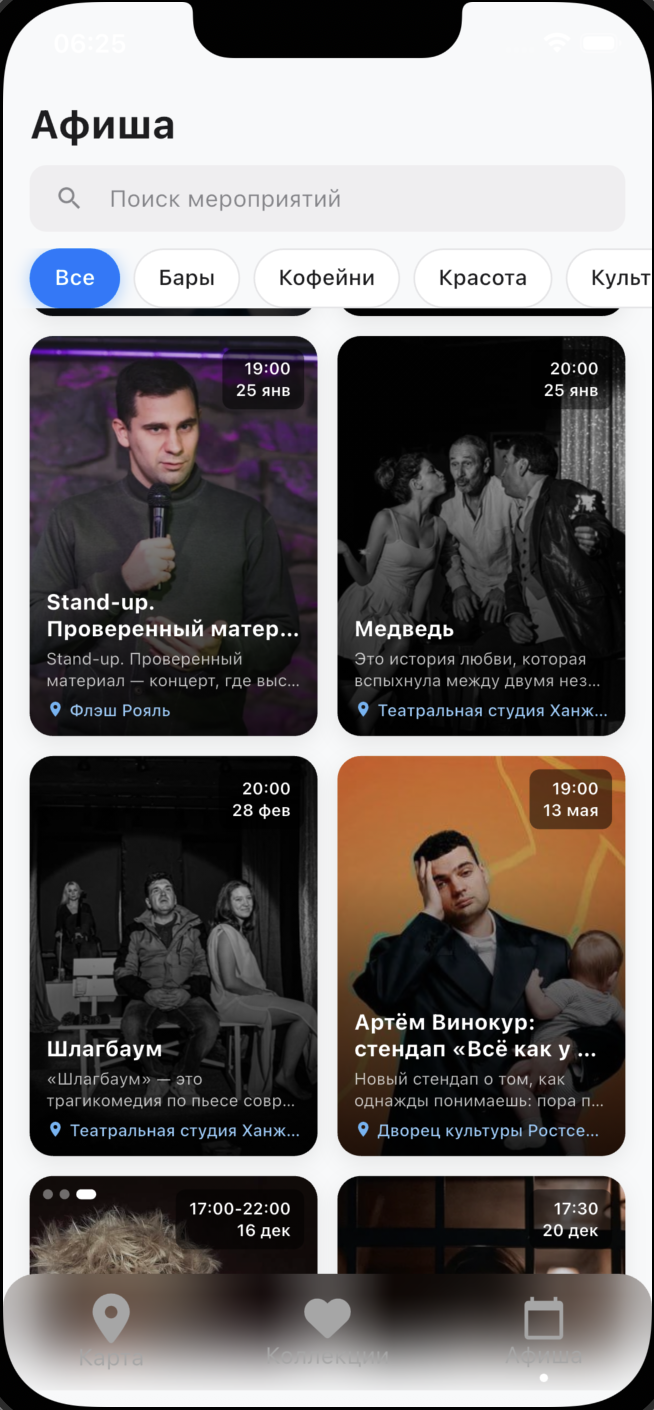
Task: Apply the Красота category filter
Action: (483, 277)
